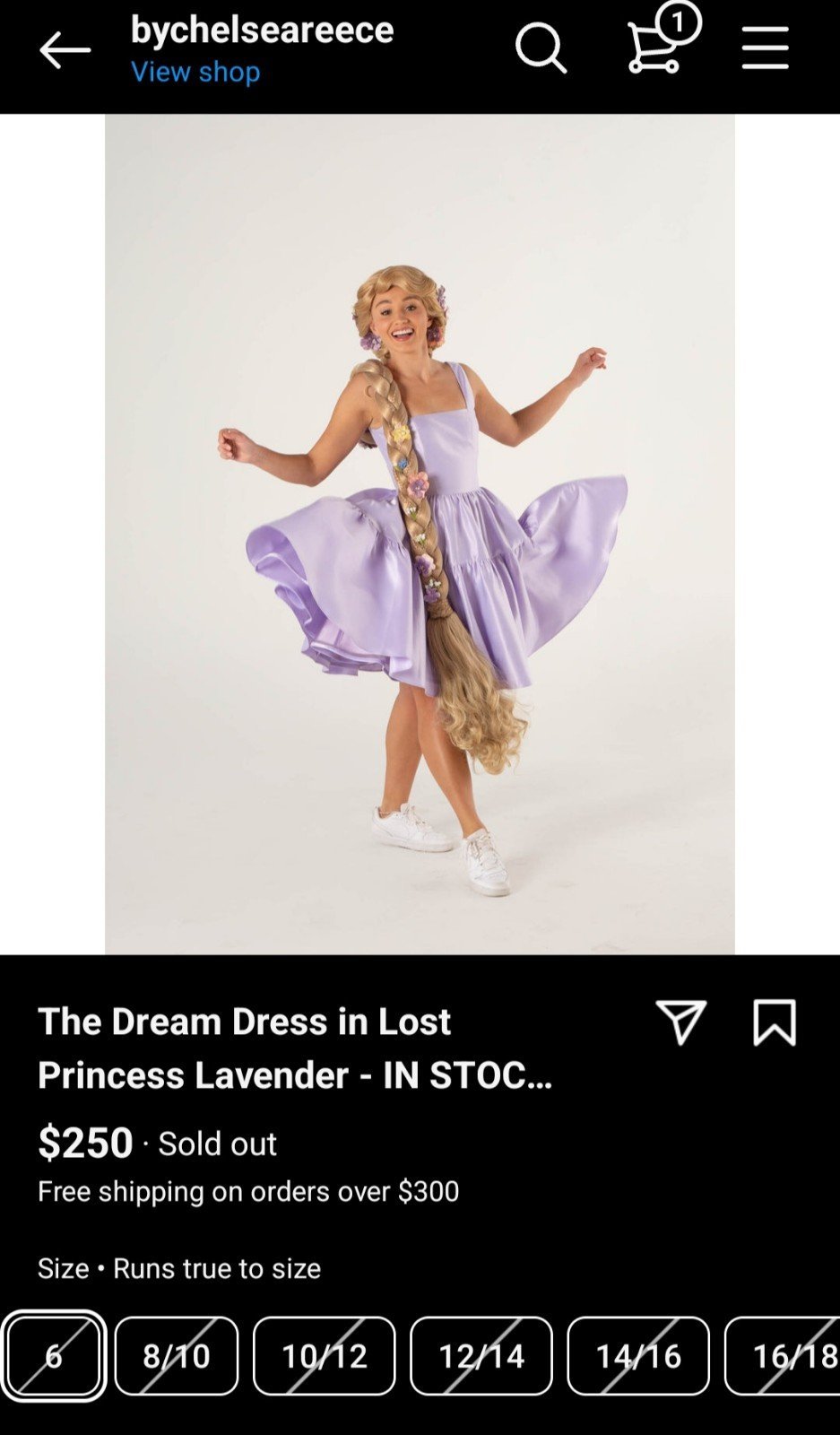Share this dress listing
This screenshot has width=840, height=1435.
coord(681,1022)
